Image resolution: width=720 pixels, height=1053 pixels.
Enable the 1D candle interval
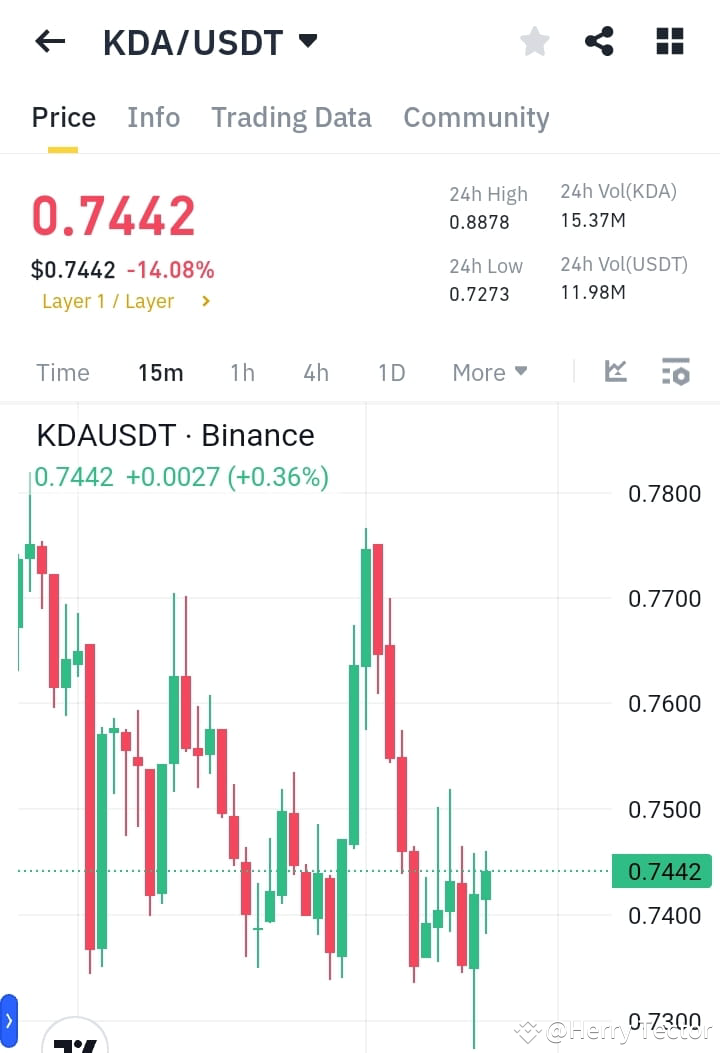pos(390,371)
